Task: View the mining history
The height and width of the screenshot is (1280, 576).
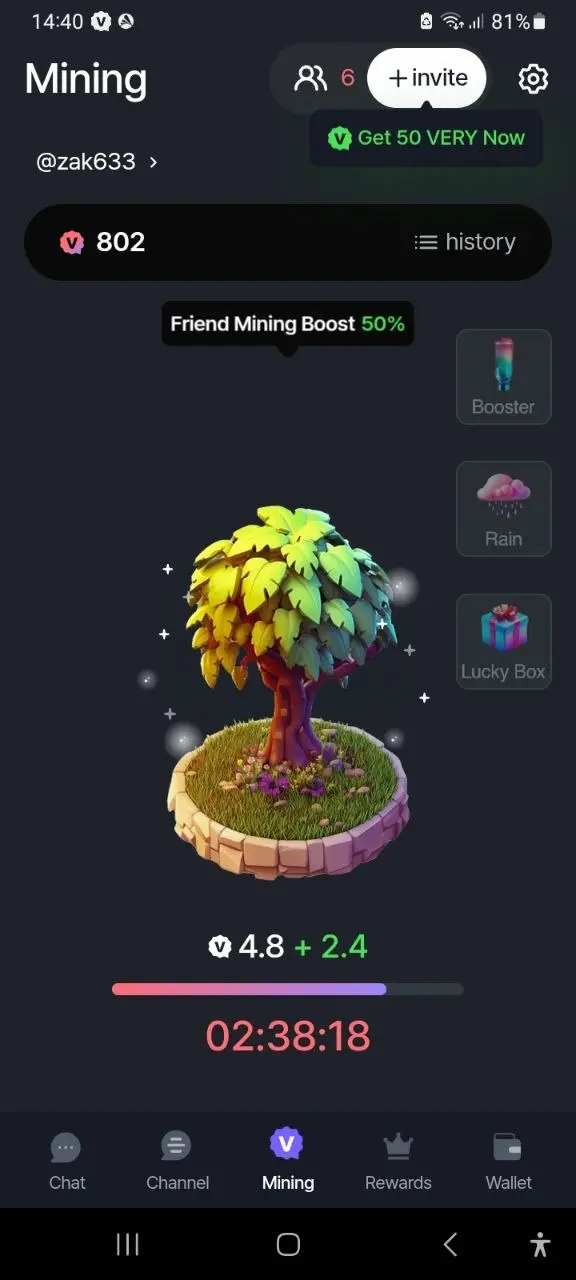Action: click(465, 242)
